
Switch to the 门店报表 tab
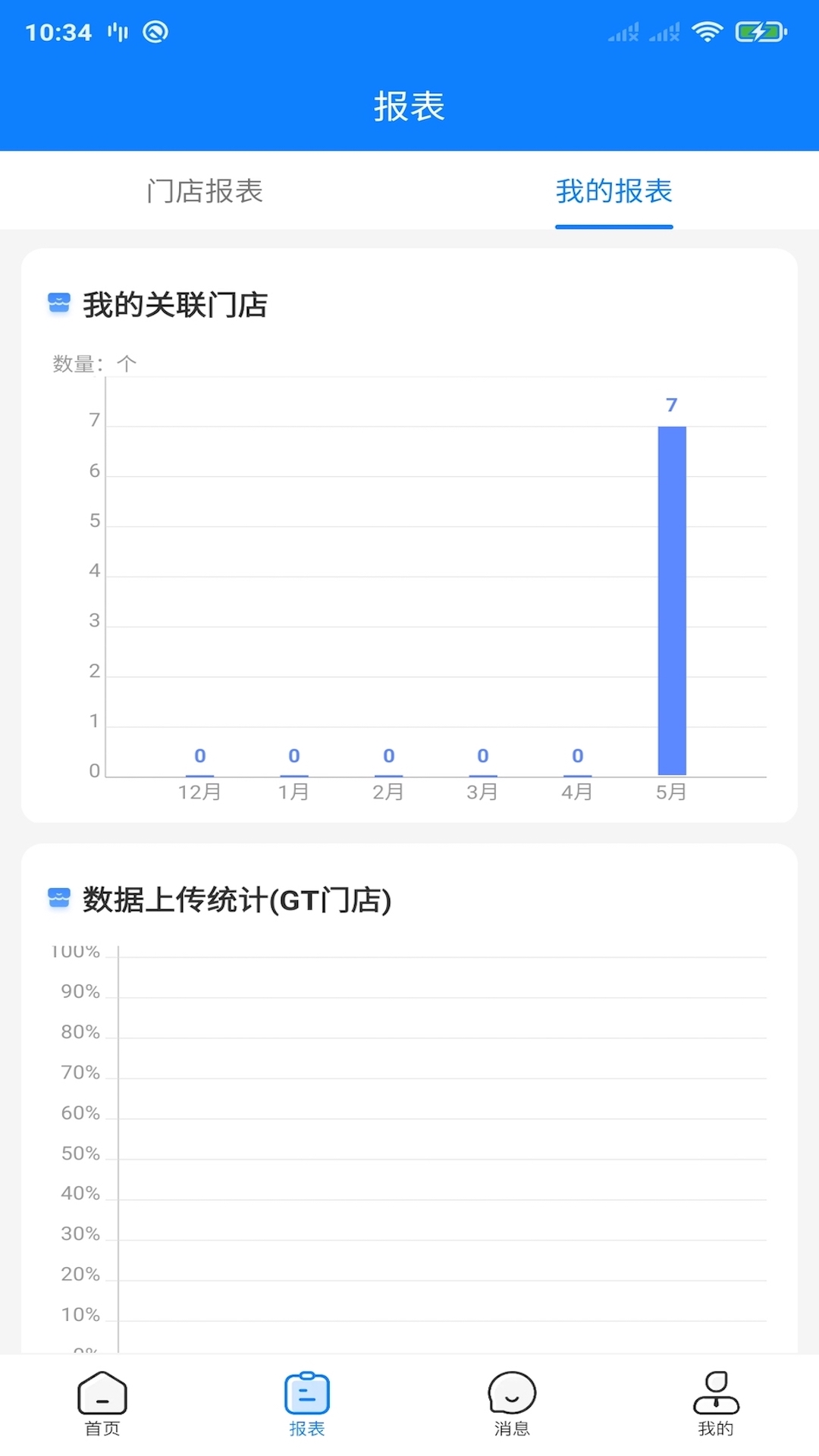tap(204, 193)
